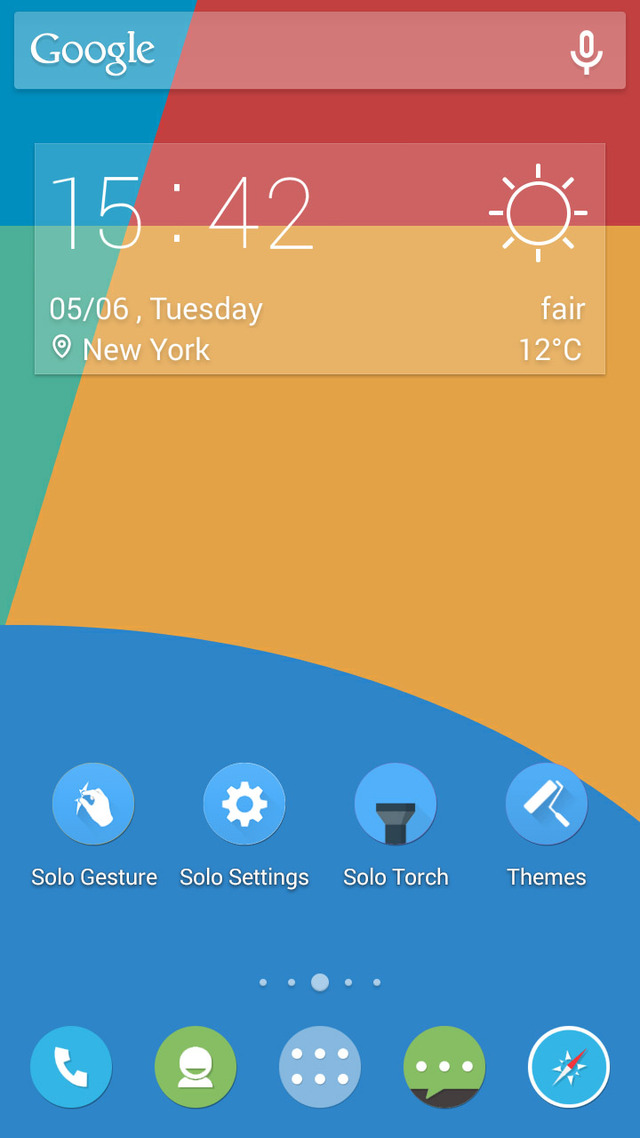Image resolution: width=640 pixels, height=1138 pixels.
Task: Open the messaging app in the dock
Action: [x=444, y=1067]
